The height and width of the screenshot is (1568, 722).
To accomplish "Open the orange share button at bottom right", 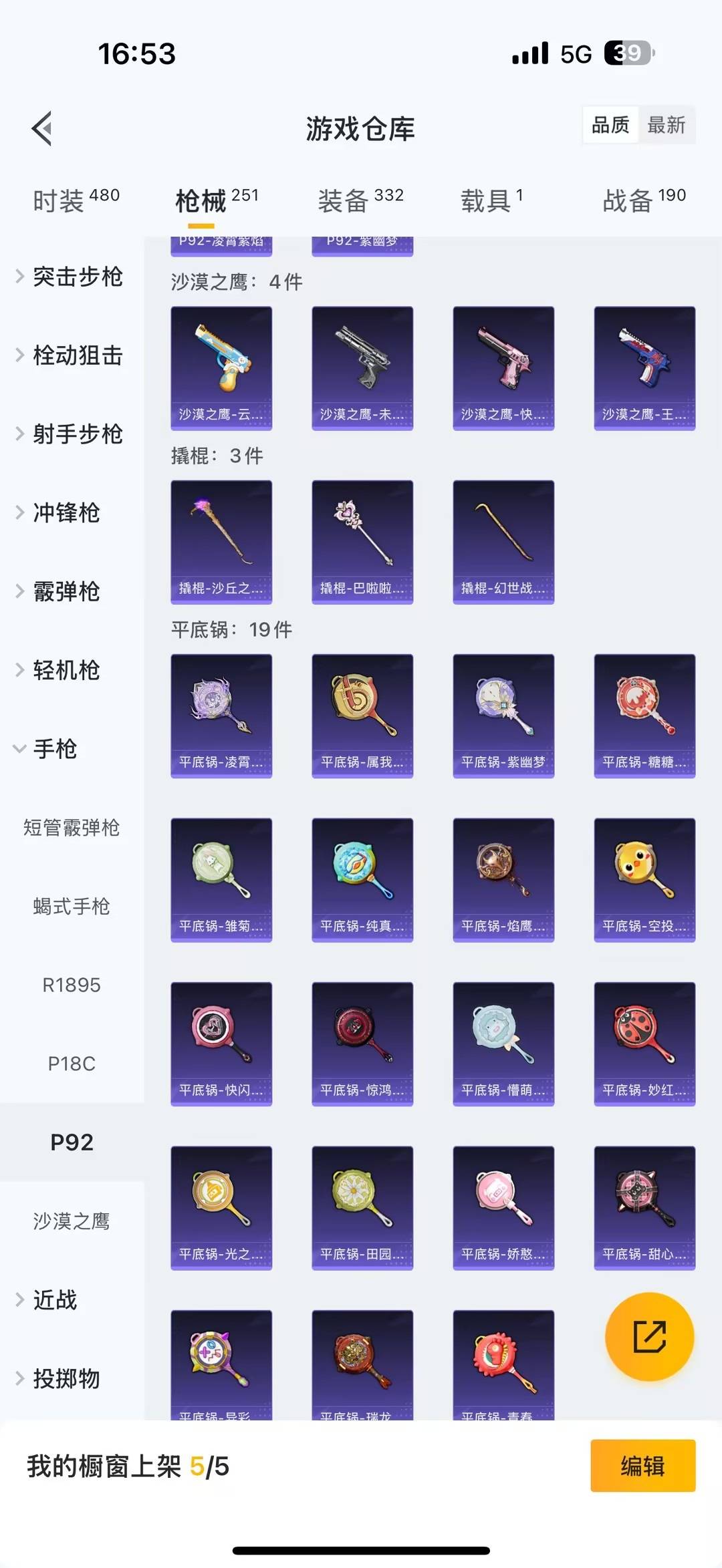I will click(649, 1338).
